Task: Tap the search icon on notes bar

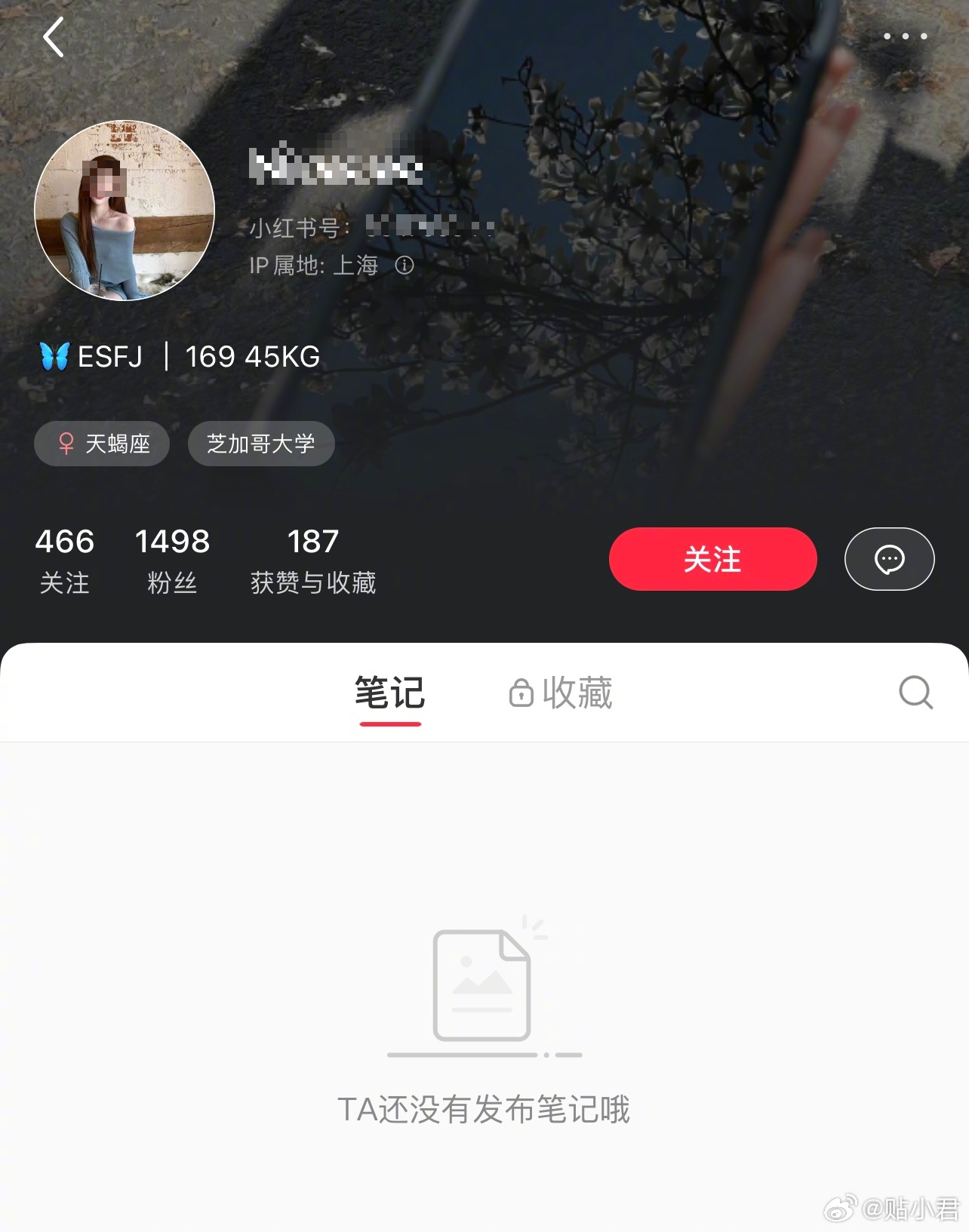Action: tap(915, 692)
